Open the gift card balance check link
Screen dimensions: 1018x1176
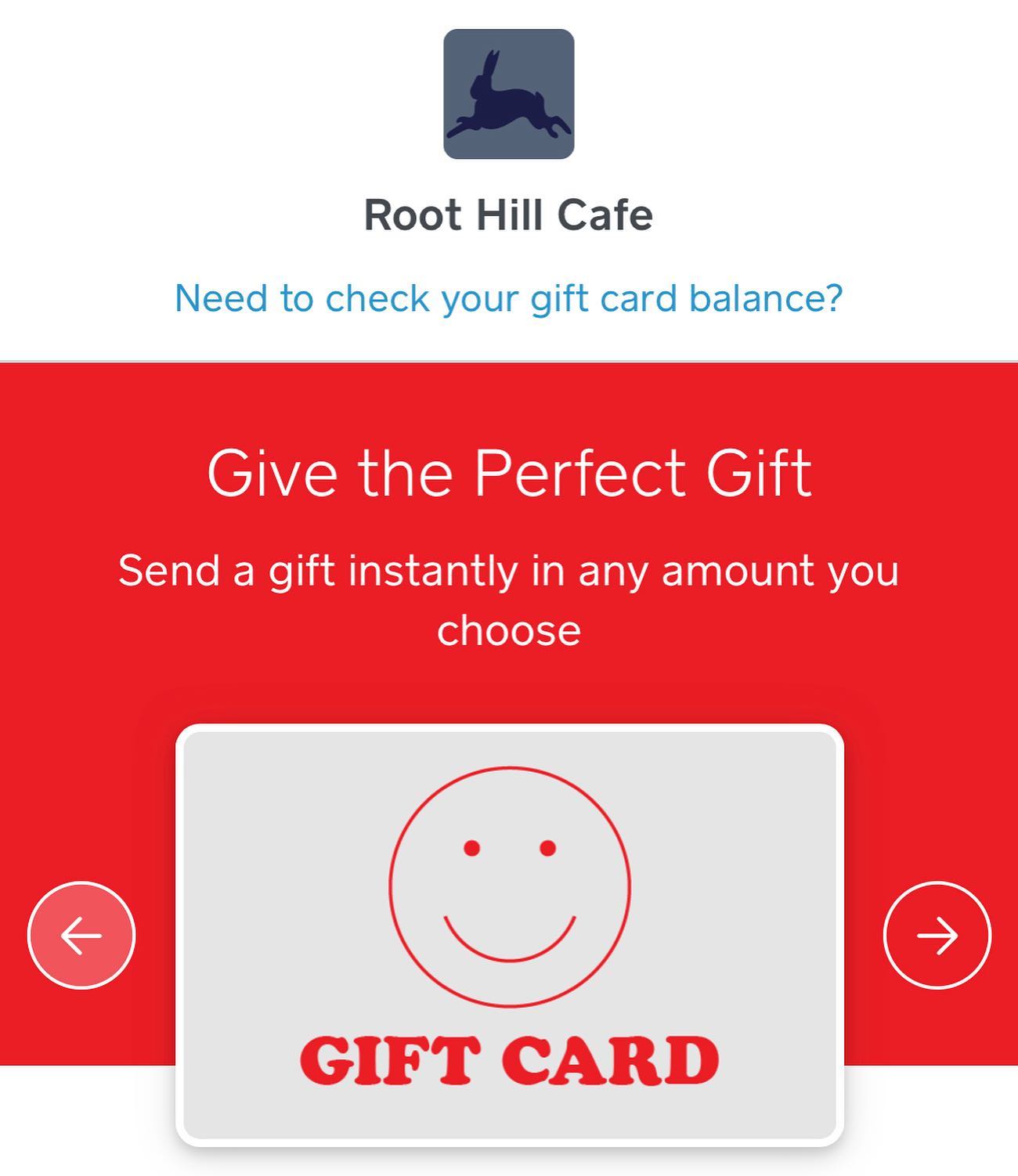tap(508, 298)
